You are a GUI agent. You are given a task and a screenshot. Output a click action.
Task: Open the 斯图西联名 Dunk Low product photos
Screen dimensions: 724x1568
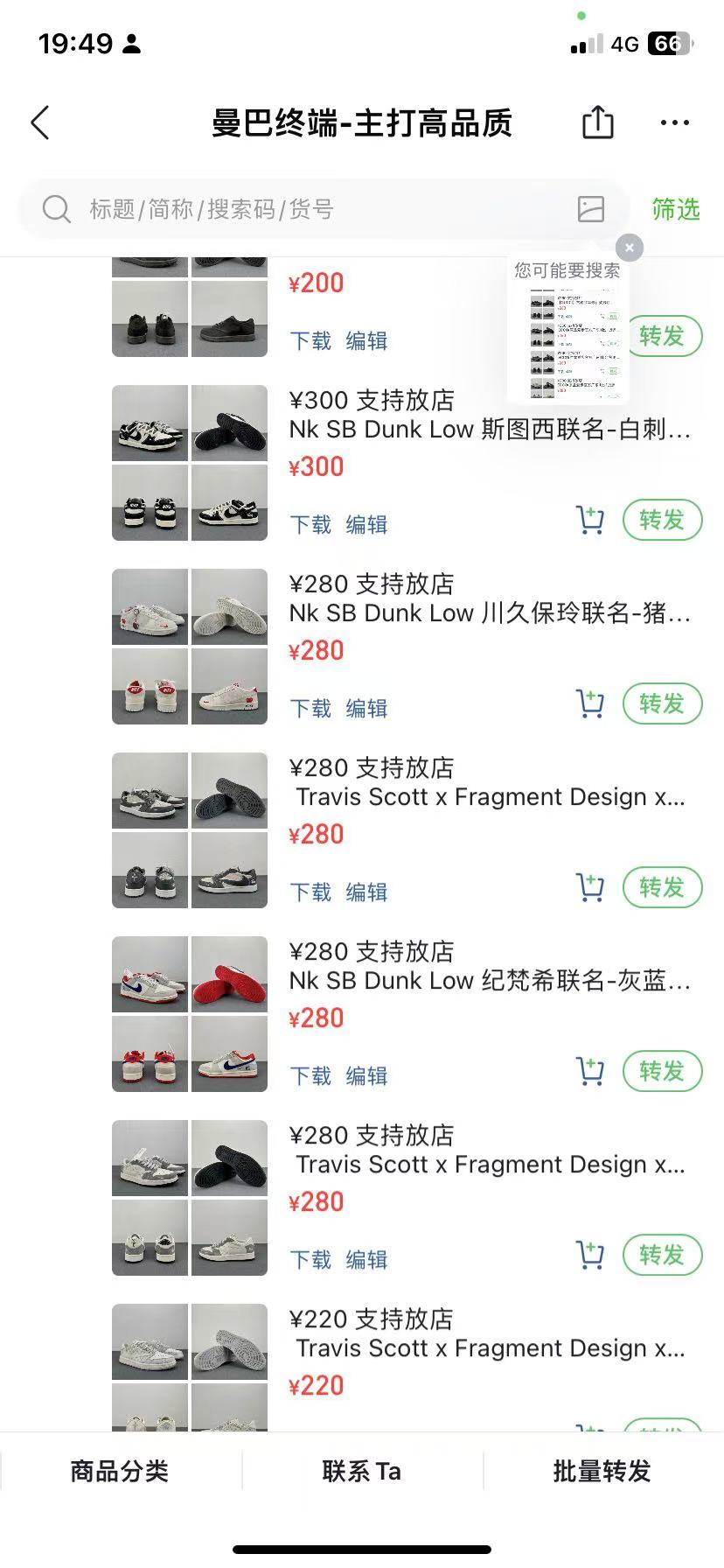pyautogui.click(x=190, y=463)
